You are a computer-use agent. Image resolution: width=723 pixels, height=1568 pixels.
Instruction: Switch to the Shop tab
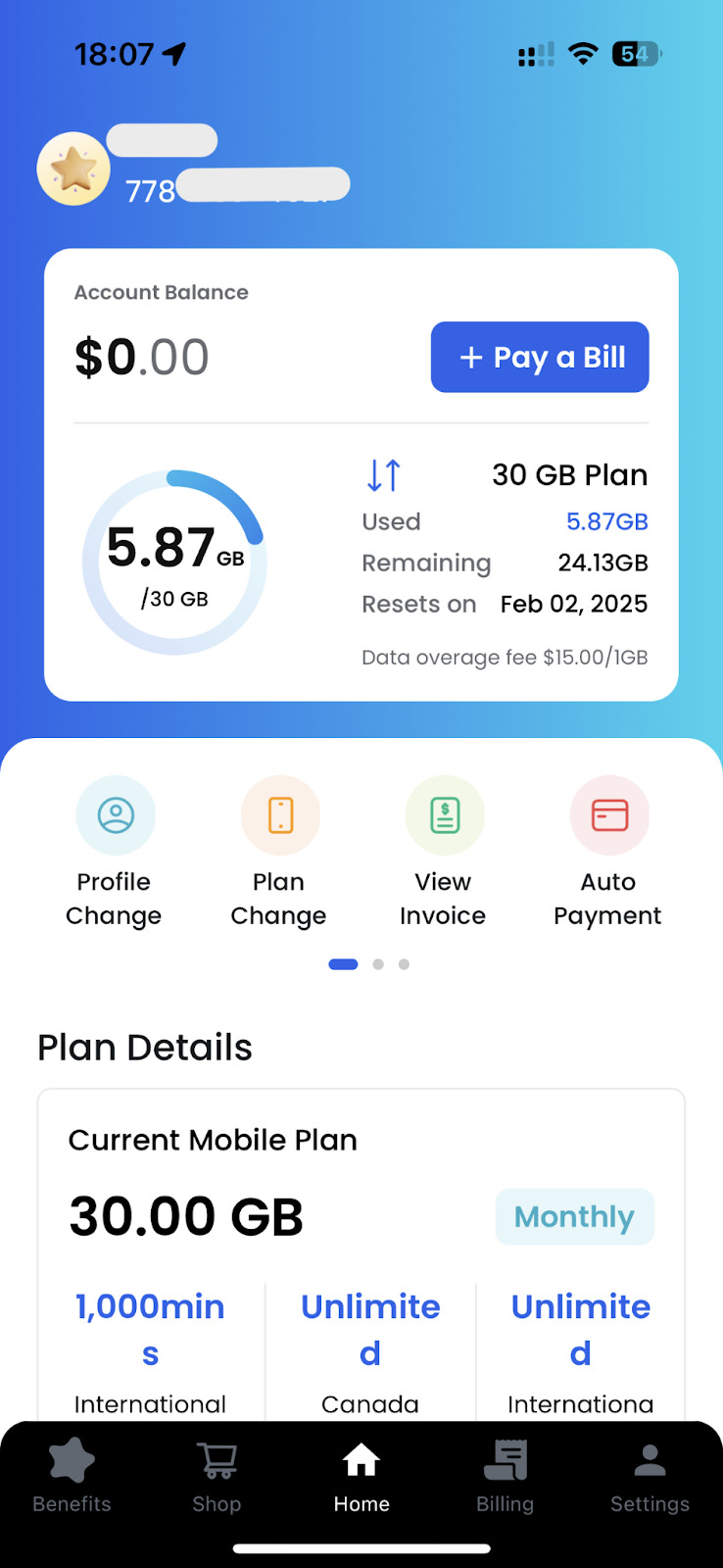217,1477
